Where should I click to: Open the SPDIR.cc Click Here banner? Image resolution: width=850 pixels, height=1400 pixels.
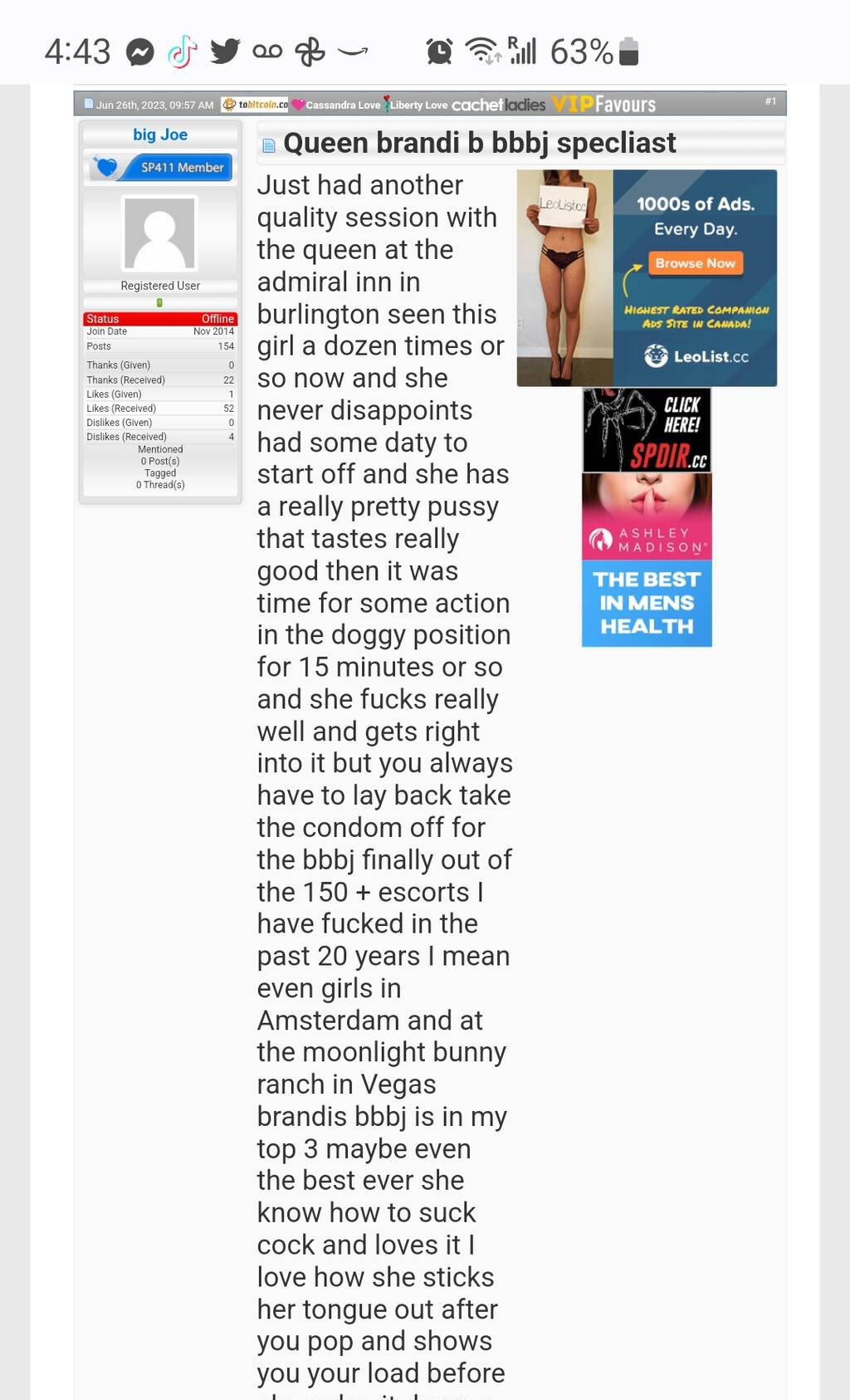[x=647, y=430]
